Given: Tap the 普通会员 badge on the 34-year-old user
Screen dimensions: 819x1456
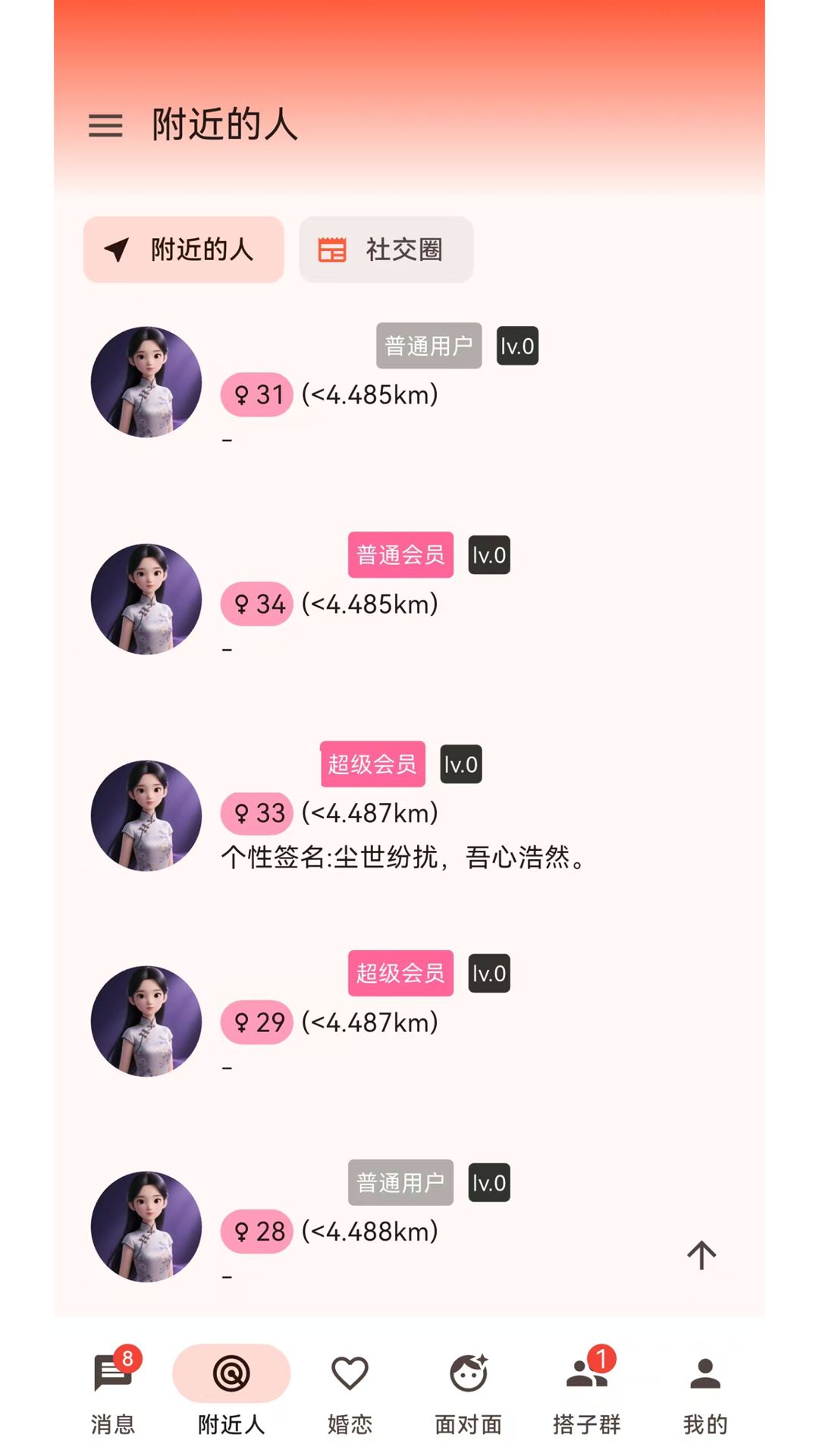Looking at the screenshot, I should (400, 555).
